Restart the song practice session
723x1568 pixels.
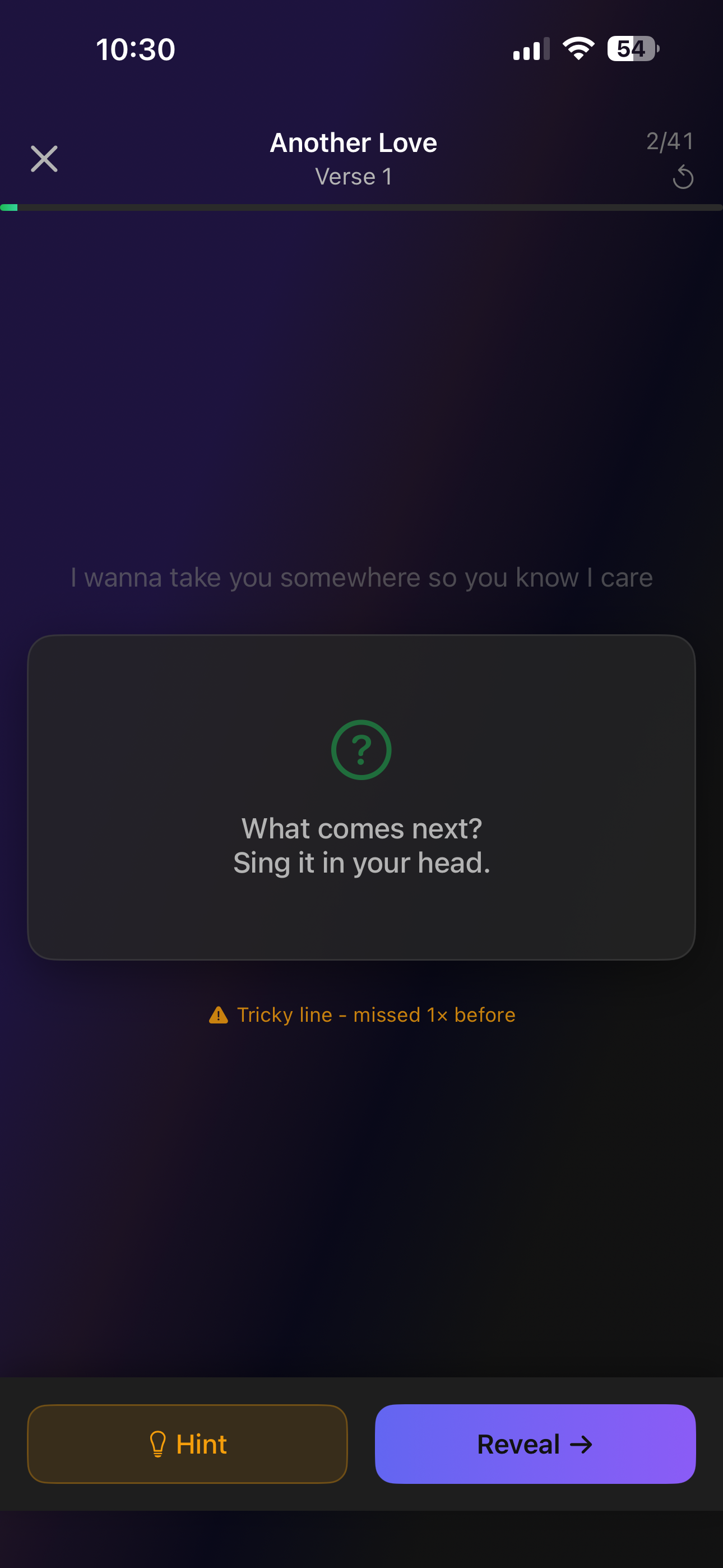point(683,178)
